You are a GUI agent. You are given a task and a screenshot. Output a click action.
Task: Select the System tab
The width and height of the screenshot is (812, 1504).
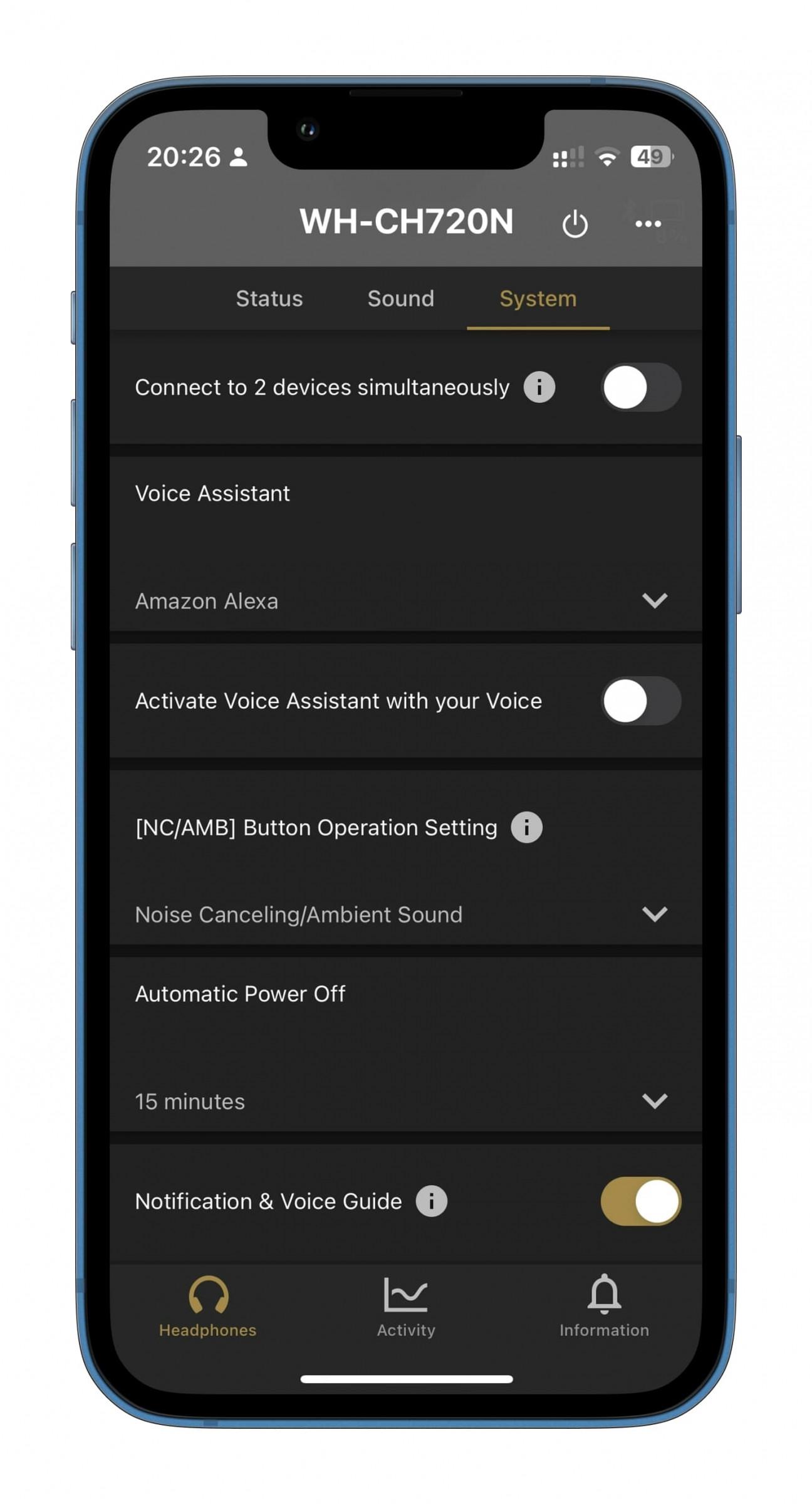pyautogui.click(x=538, y=299)
